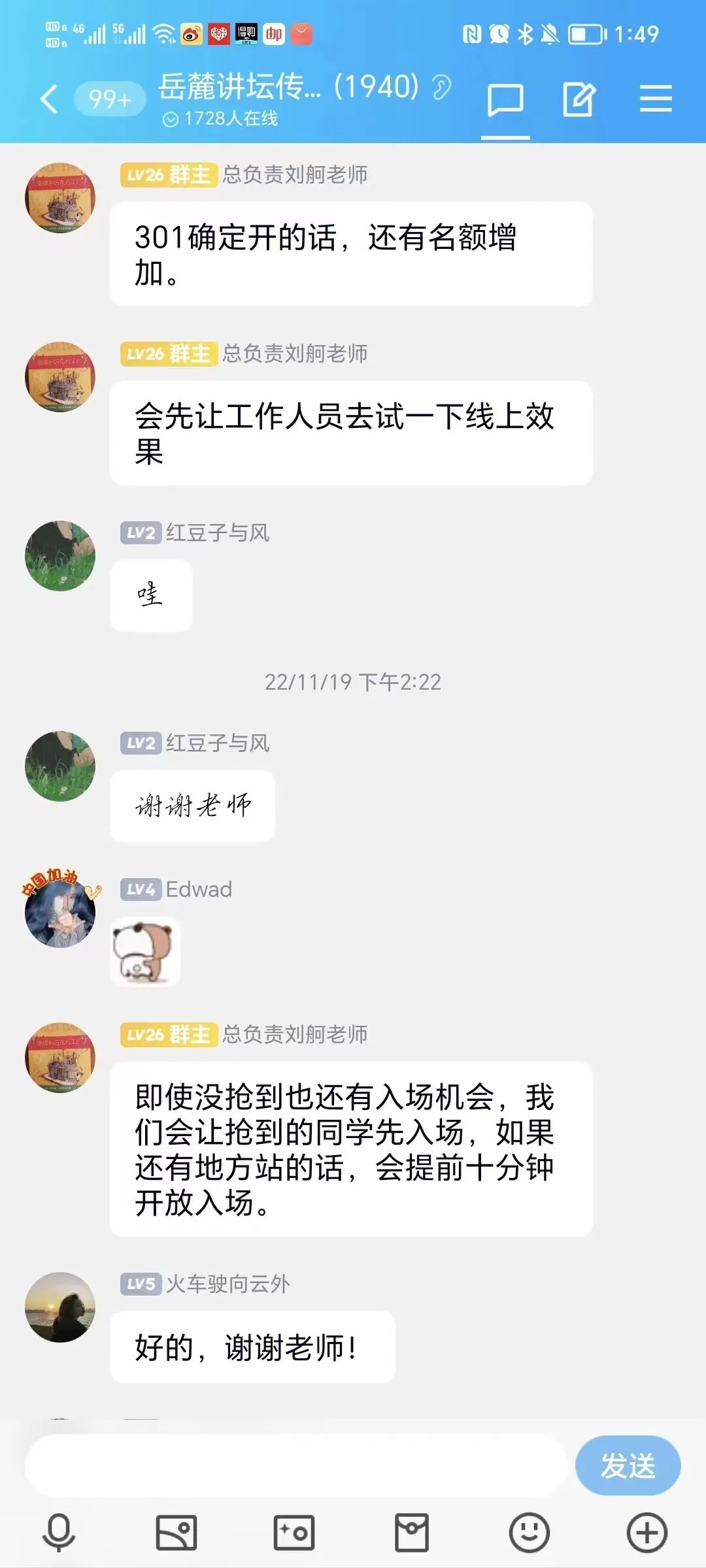Go back from the group chat

(x=49, y=99)
